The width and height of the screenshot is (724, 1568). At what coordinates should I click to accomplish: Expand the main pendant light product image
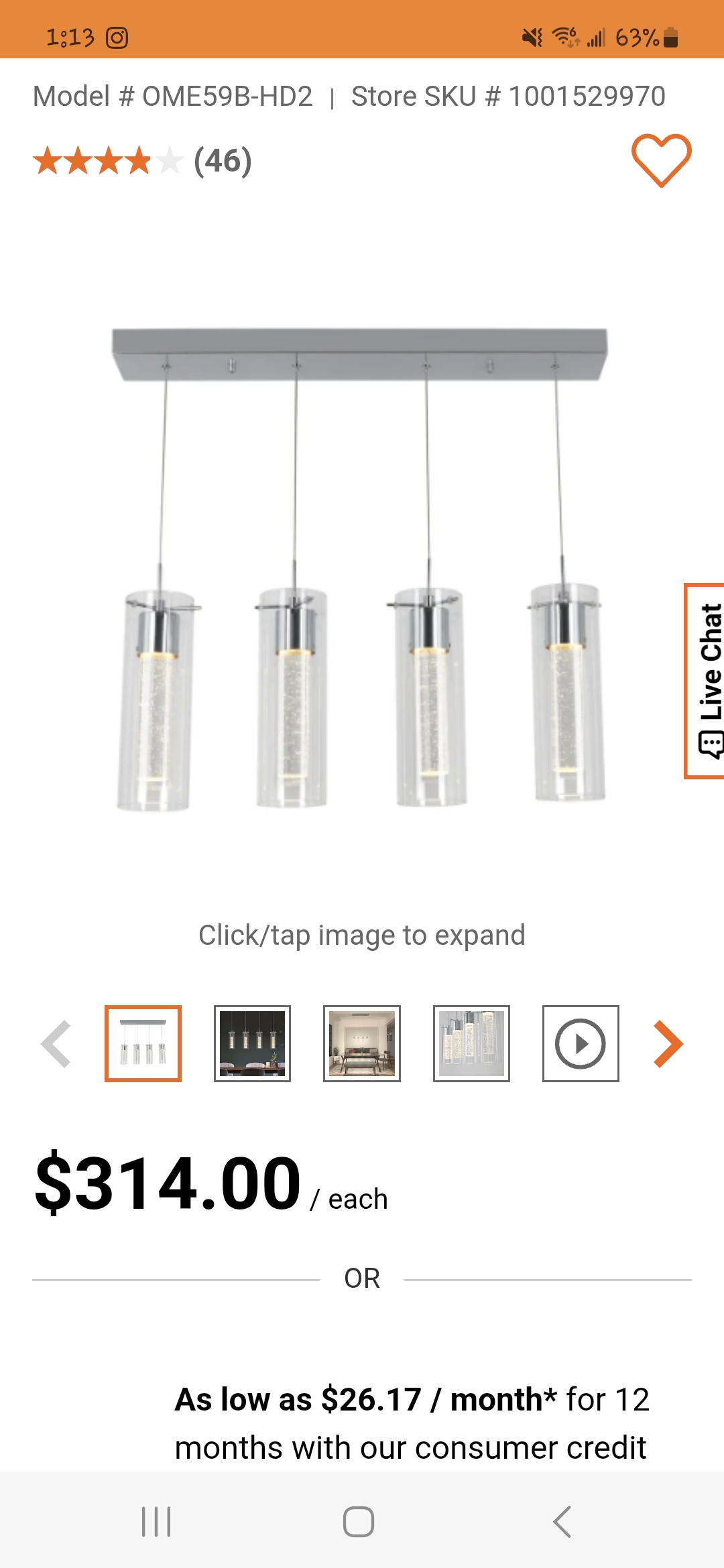(x=361, y=570)
